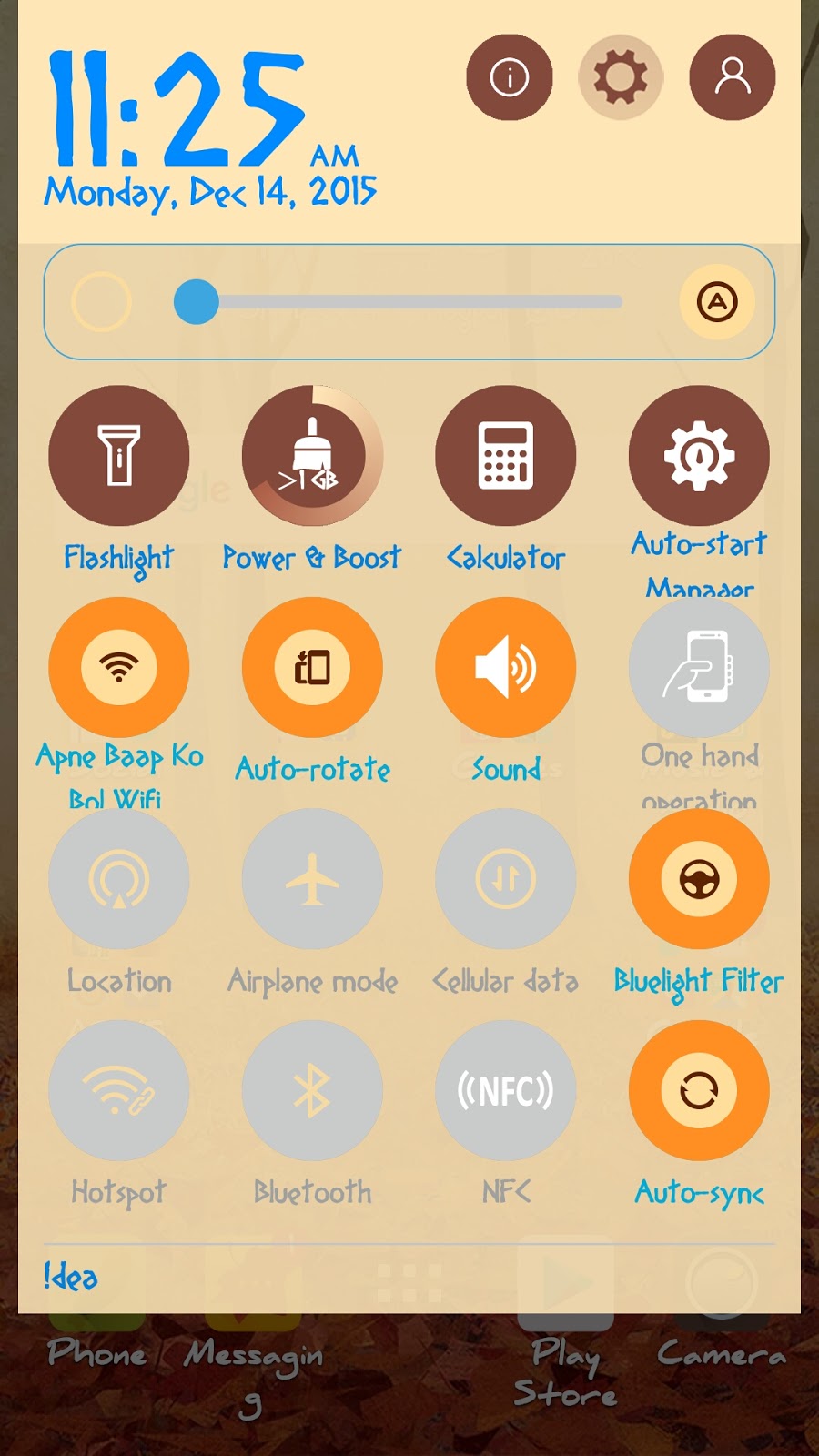819x1456 pixels.
Task: Turn on Cellular data
Action: [x=506, y=879]
